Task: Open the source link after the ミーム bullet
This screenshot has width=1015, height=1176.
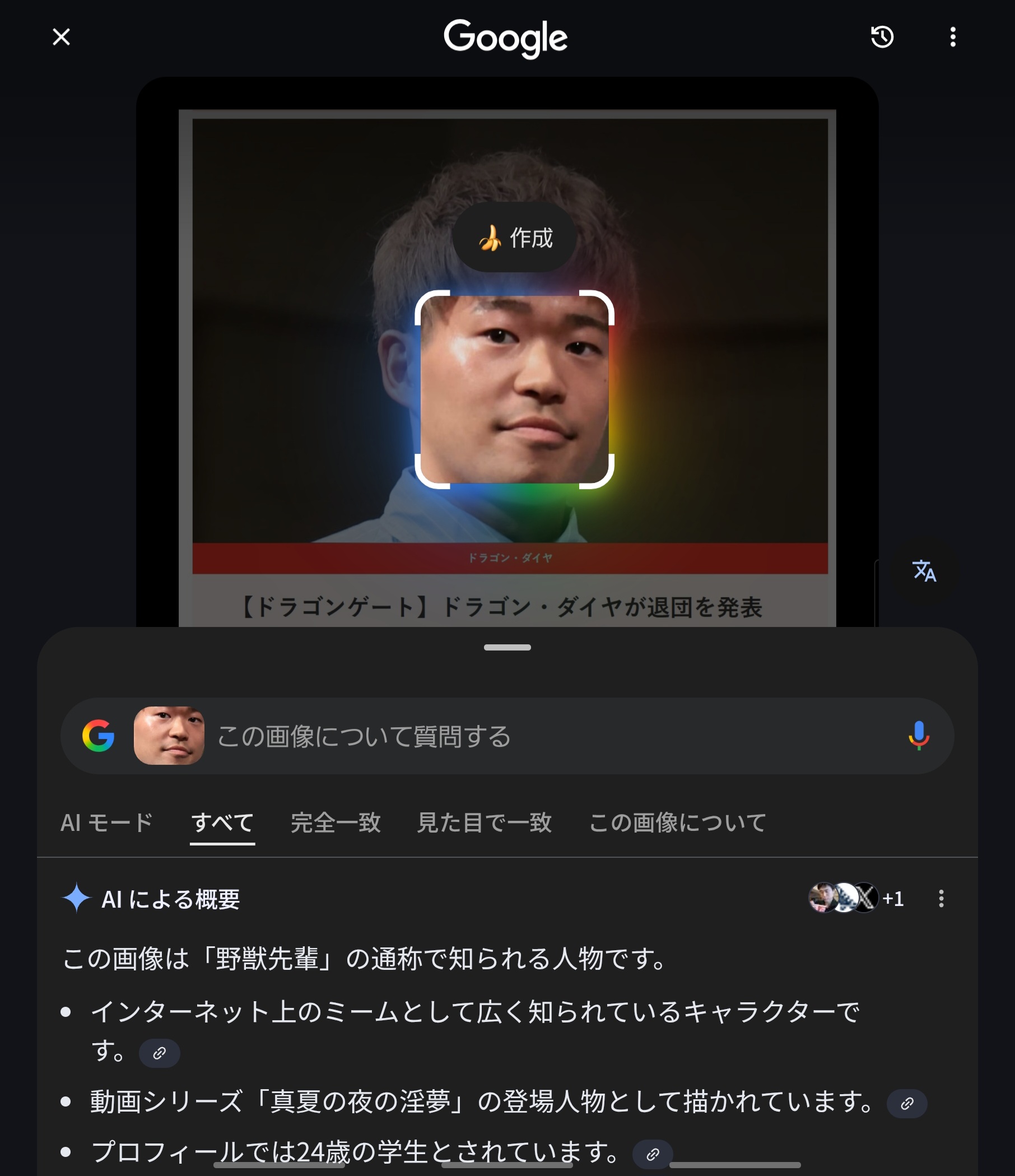Action: point(160,1053)
